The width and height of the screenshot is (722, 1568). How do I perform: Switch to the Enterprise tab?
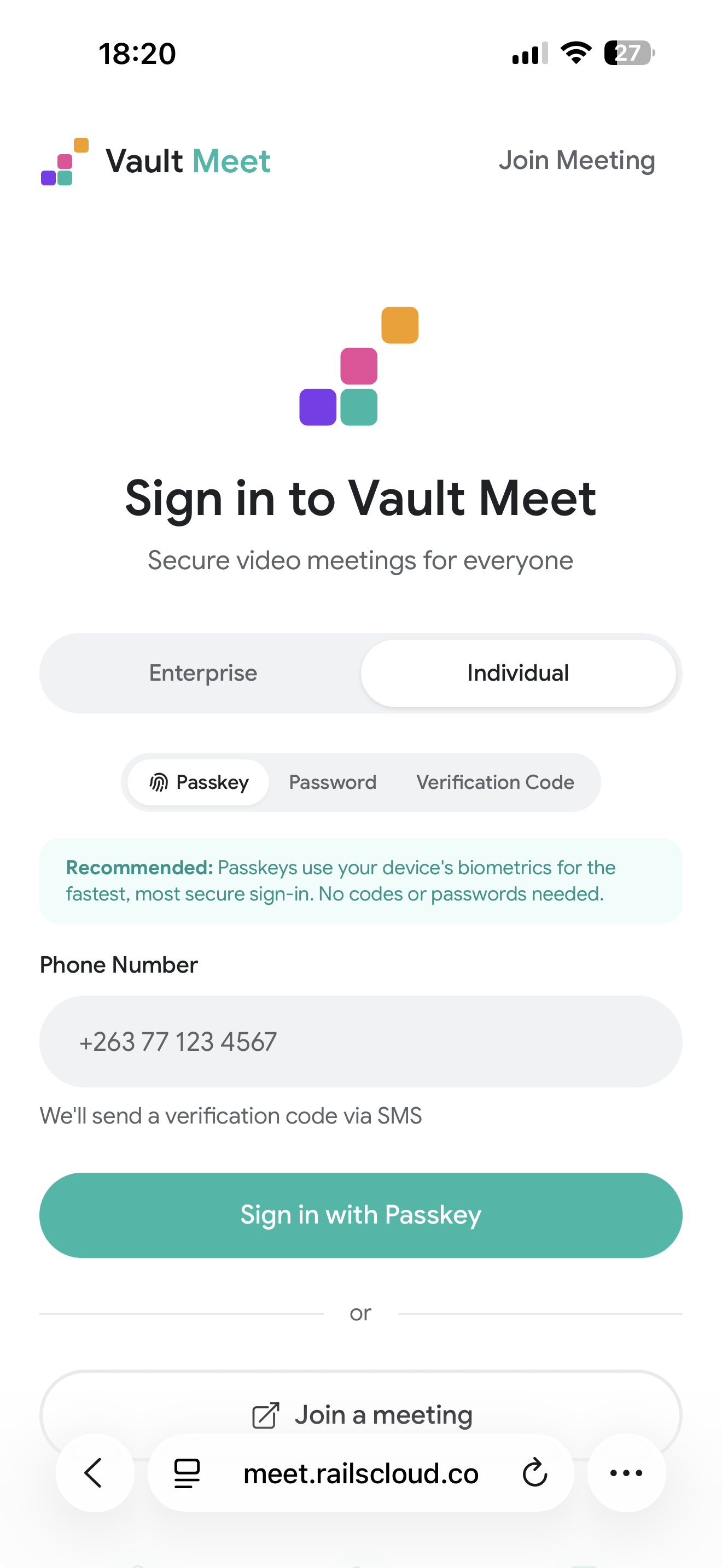pyautogui.click(x=203, y=673)
